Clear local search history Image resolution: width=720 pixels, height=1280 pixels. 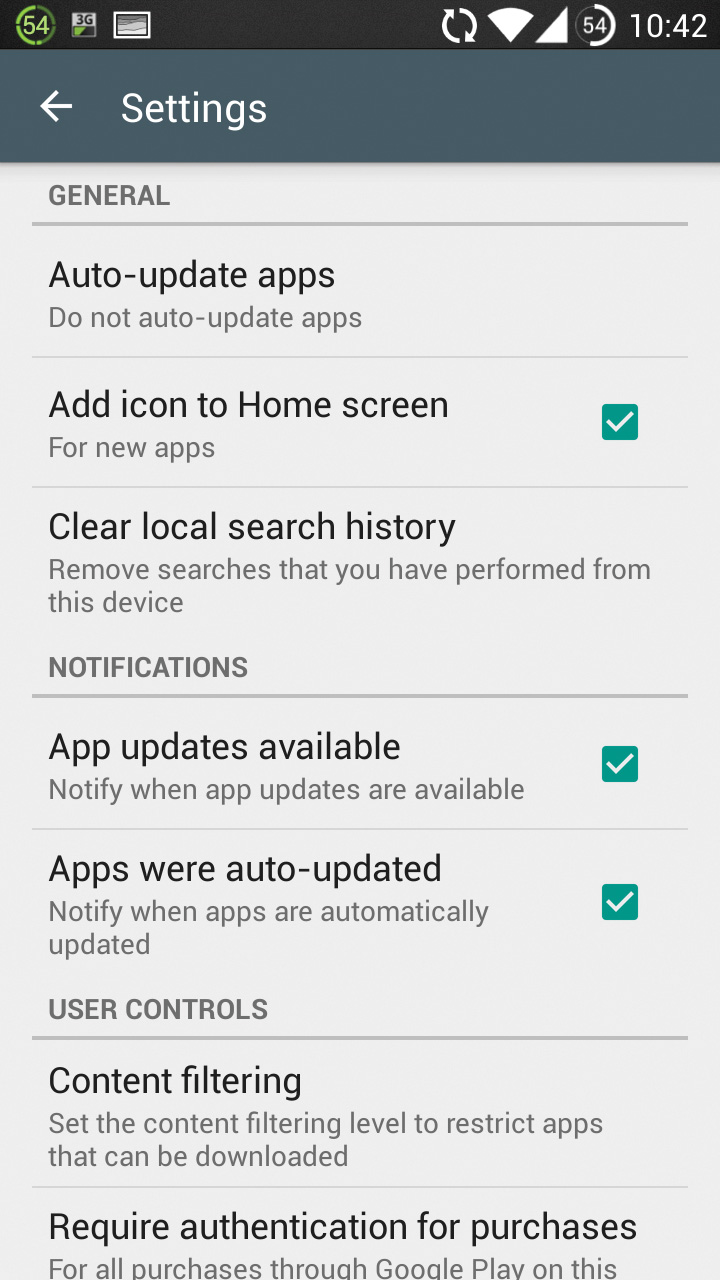(x=360, y=560)
